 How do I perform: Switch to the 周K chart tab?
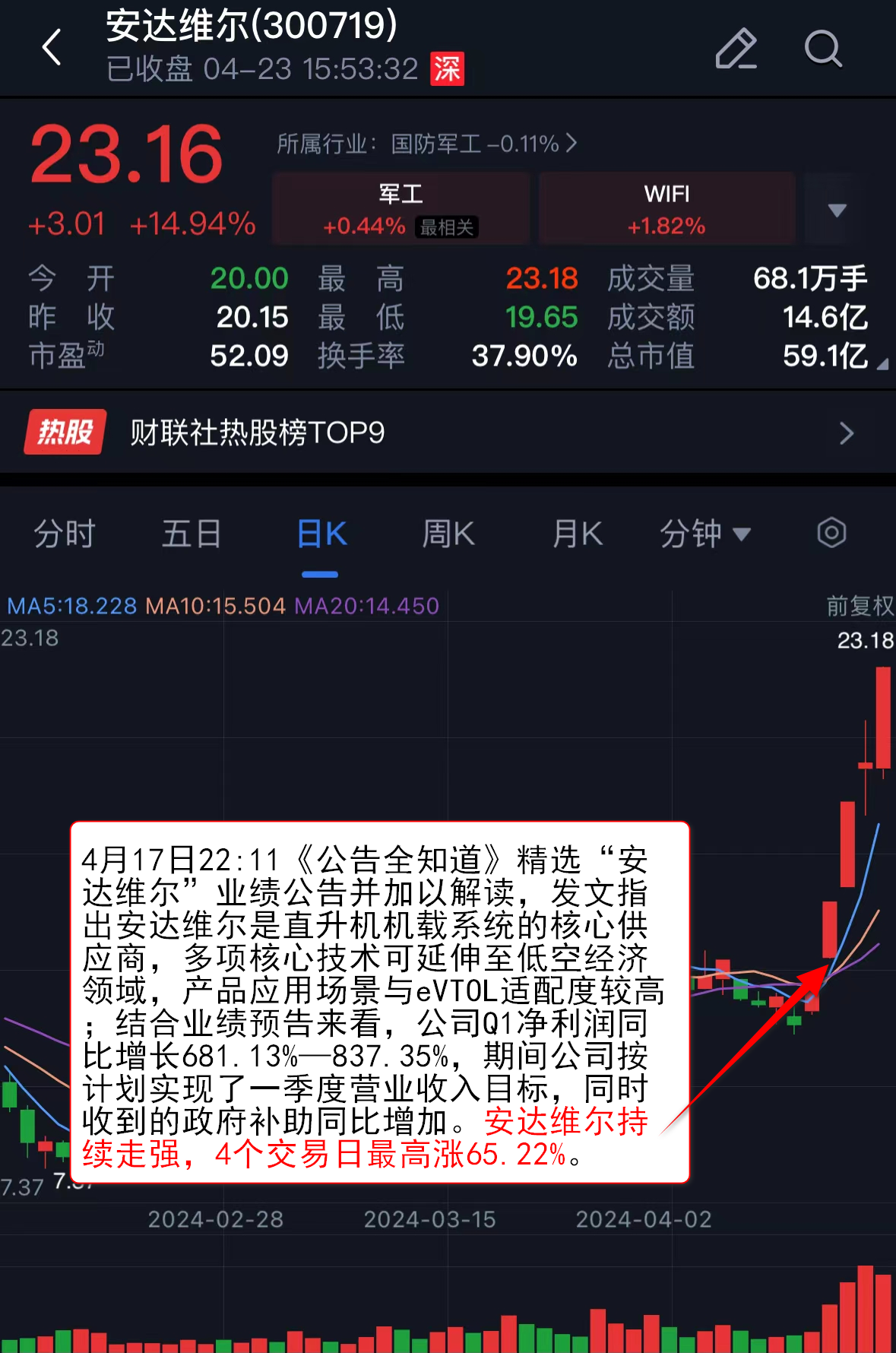[448, 534]
